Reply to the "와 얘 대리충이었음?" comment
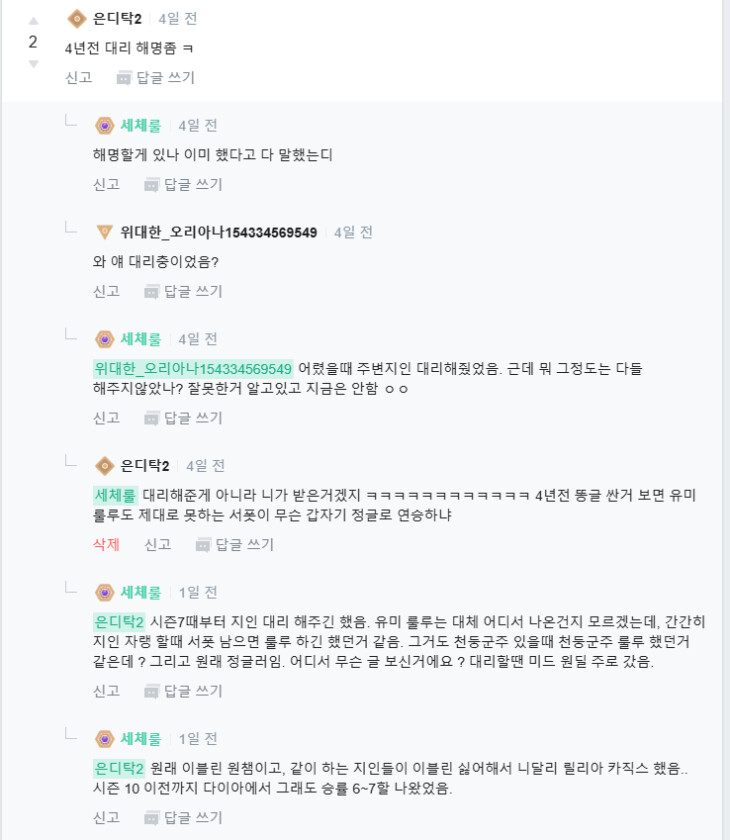The image size is (730, 840). coord(184,291)
